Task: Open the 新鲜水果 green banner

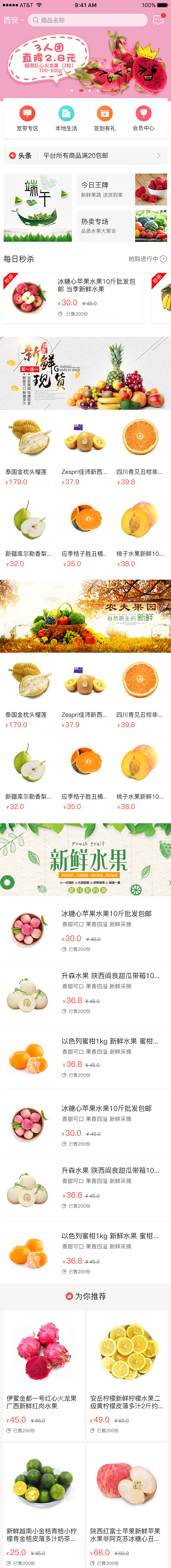Action: click(x=85, y=859)
